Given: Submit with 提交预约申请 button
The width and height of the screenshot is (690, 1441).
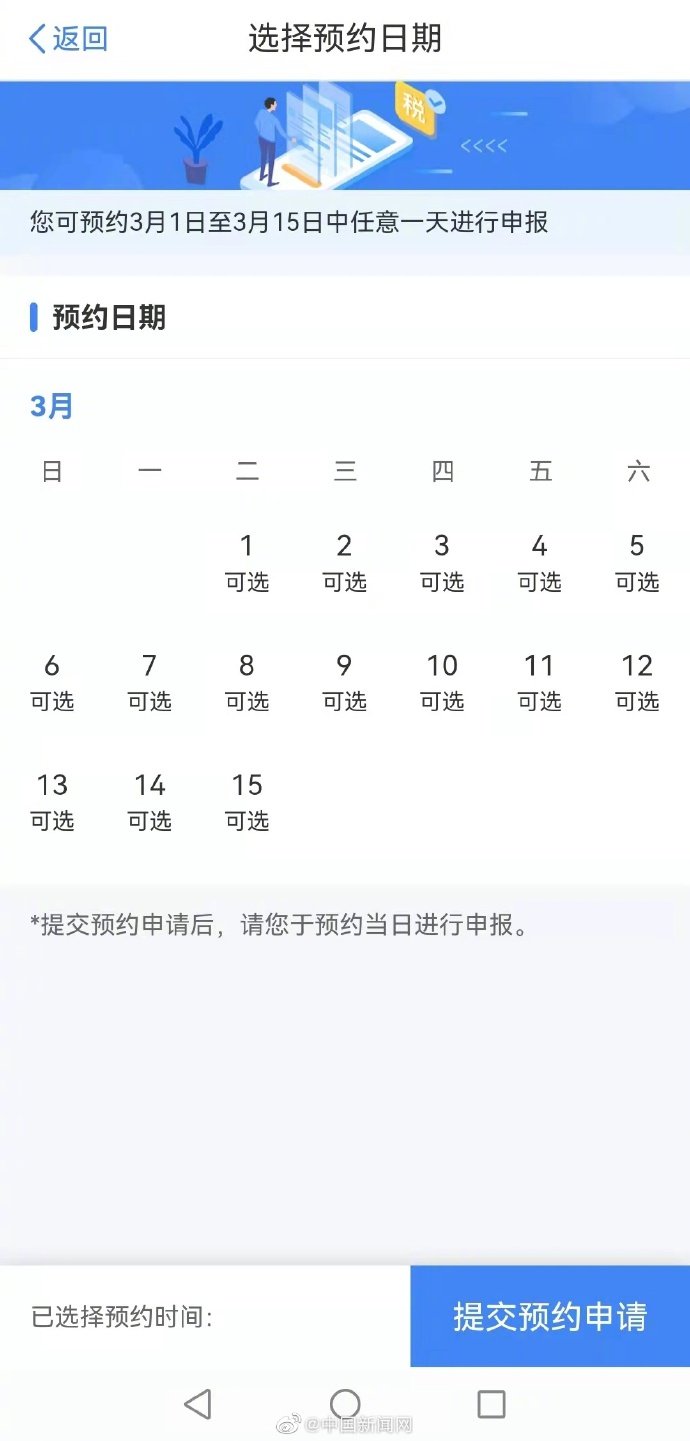Looking at the screenshot, I should (550, 1316).
